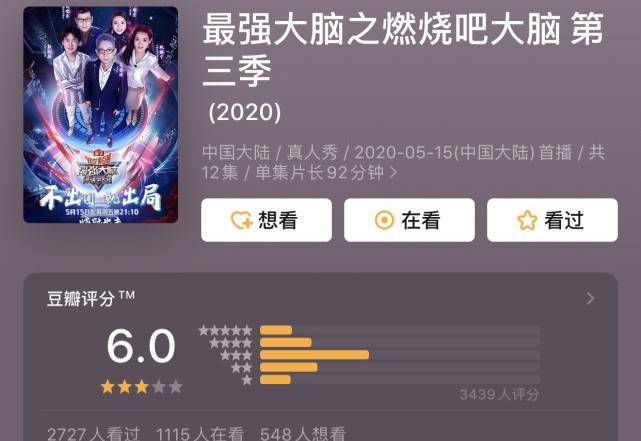Select the 在看 button

coord(409,221)
